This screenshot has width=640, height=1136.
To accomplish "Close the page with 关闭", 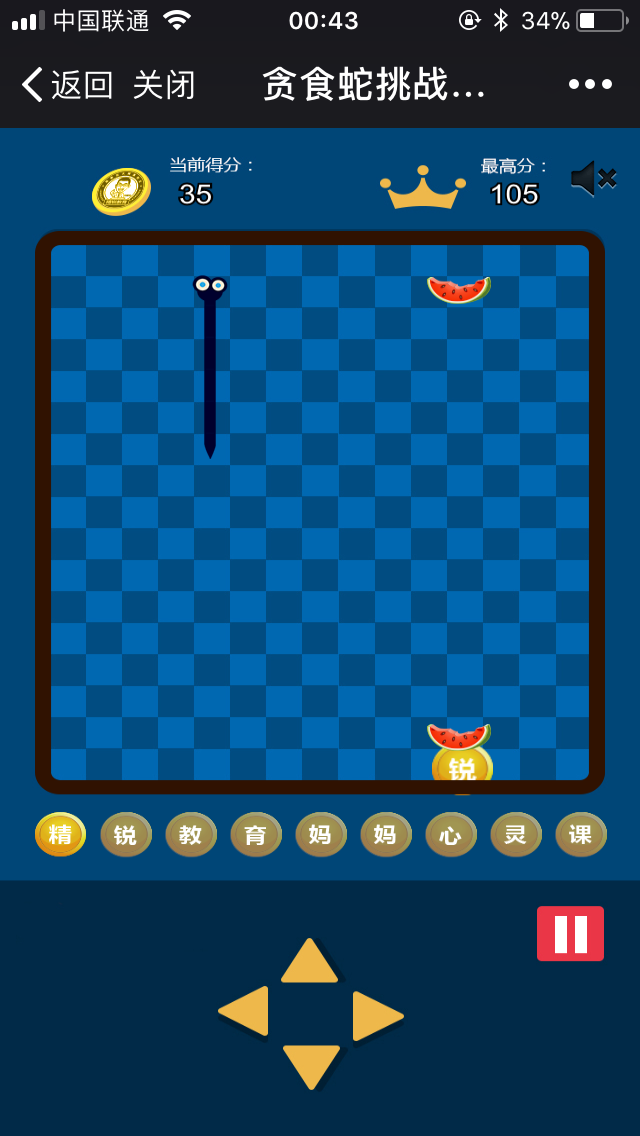I will (x=164, y=85).
